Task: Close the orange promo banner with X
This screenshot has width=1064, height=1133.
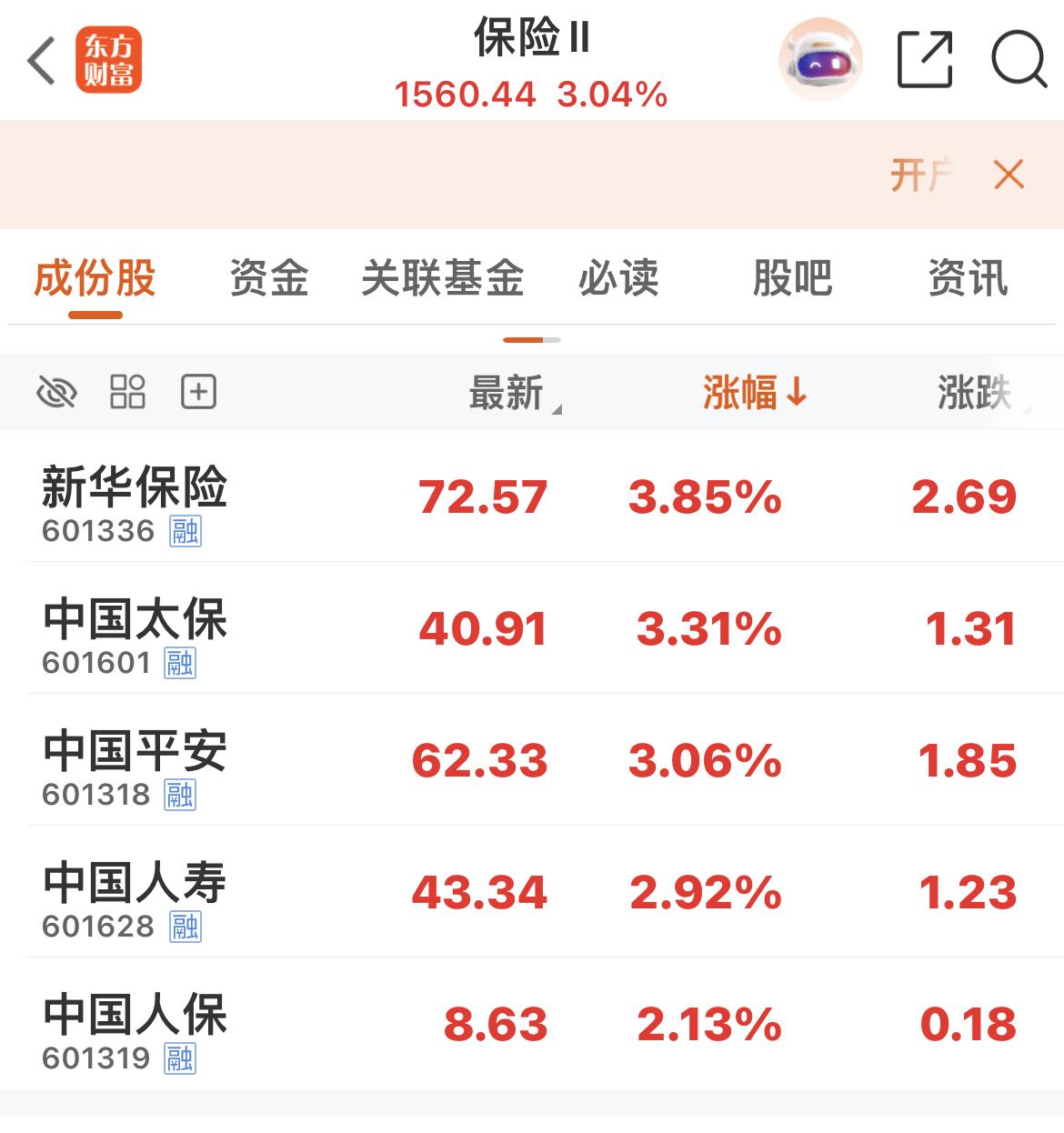Action: click(x=1007, y=175)
